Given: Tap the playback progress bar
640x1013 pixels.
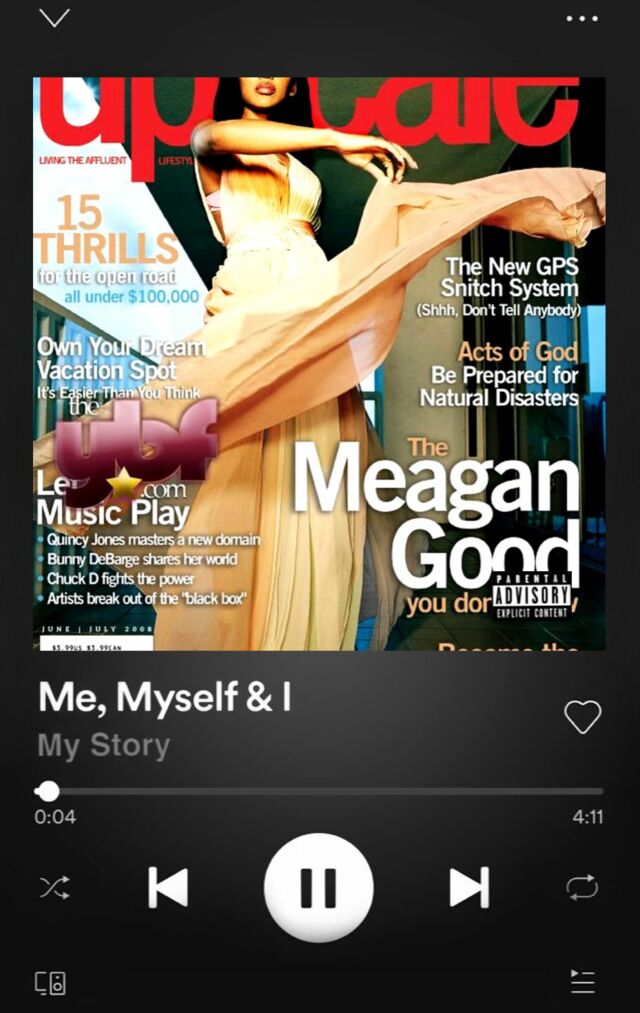Looking at the screenshot, I should [x=320, y=791].
